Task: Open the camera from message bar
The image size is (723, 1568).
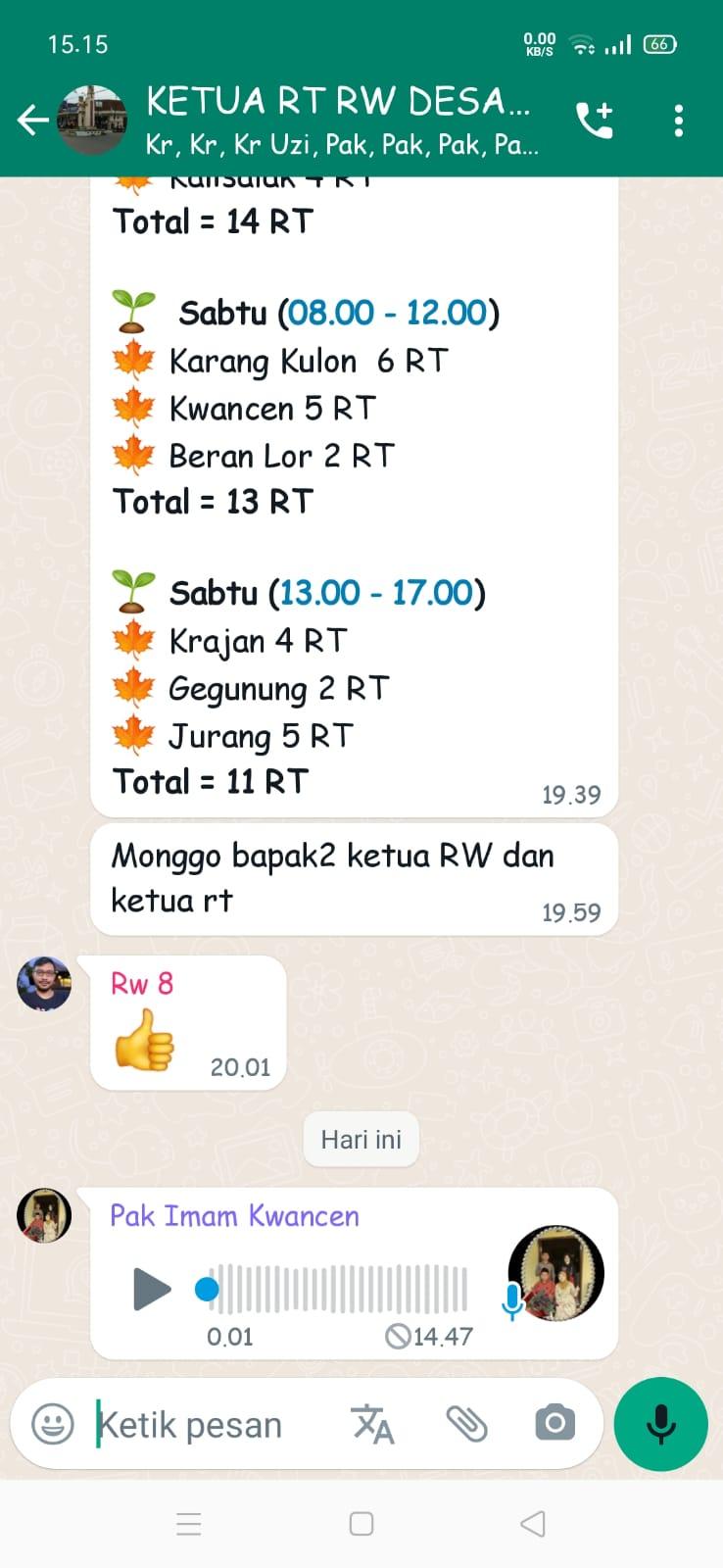Action: tap(555, 1424)
